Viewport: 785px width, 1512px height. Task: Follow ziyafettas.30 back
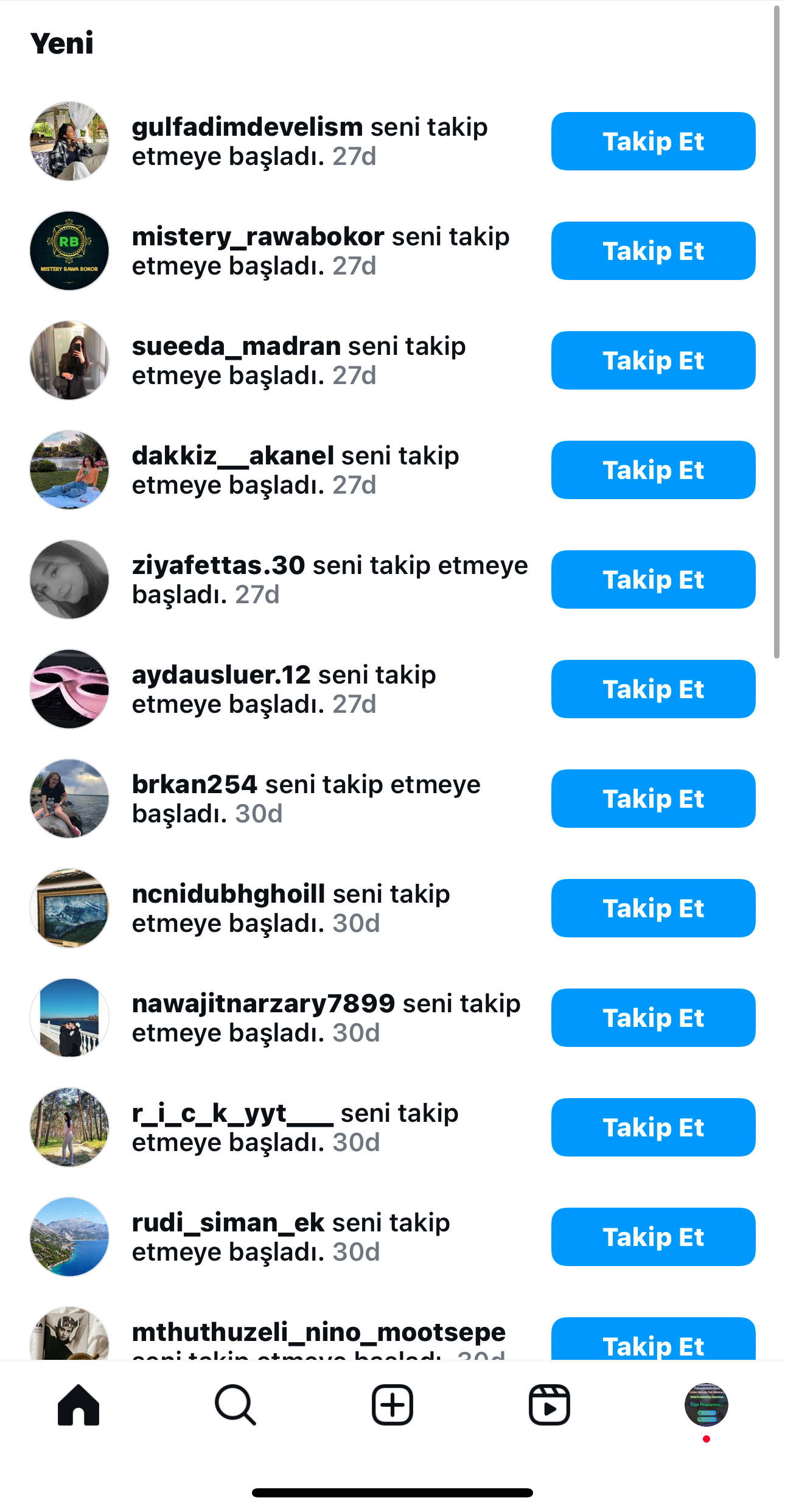click(x=653, y=579)
